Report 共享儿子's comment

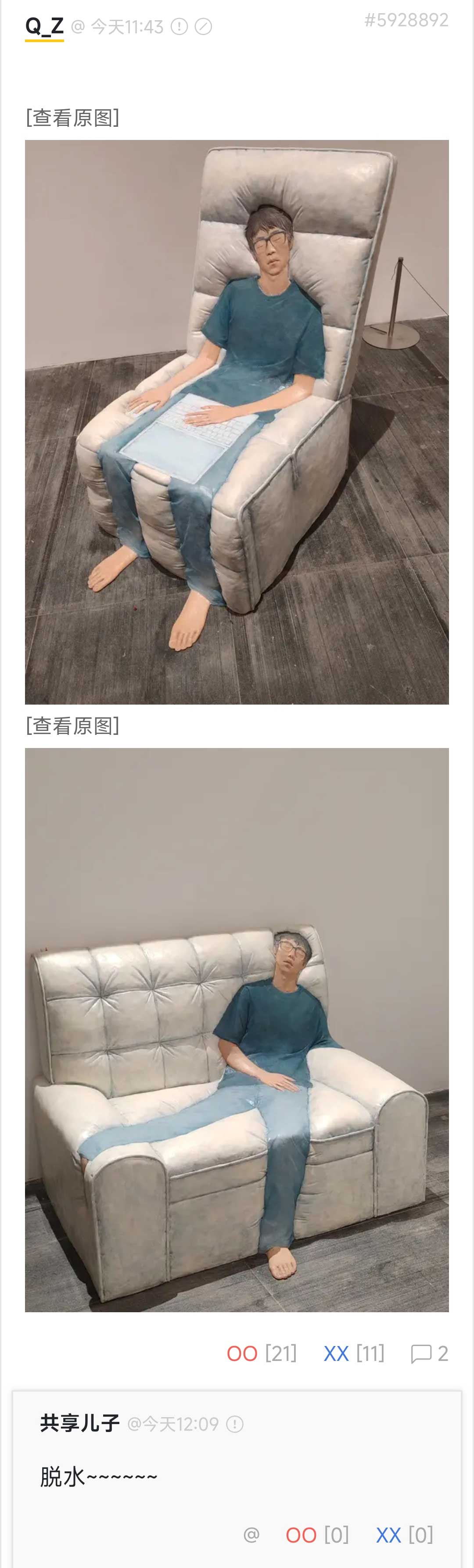[x=234, y=1425]
